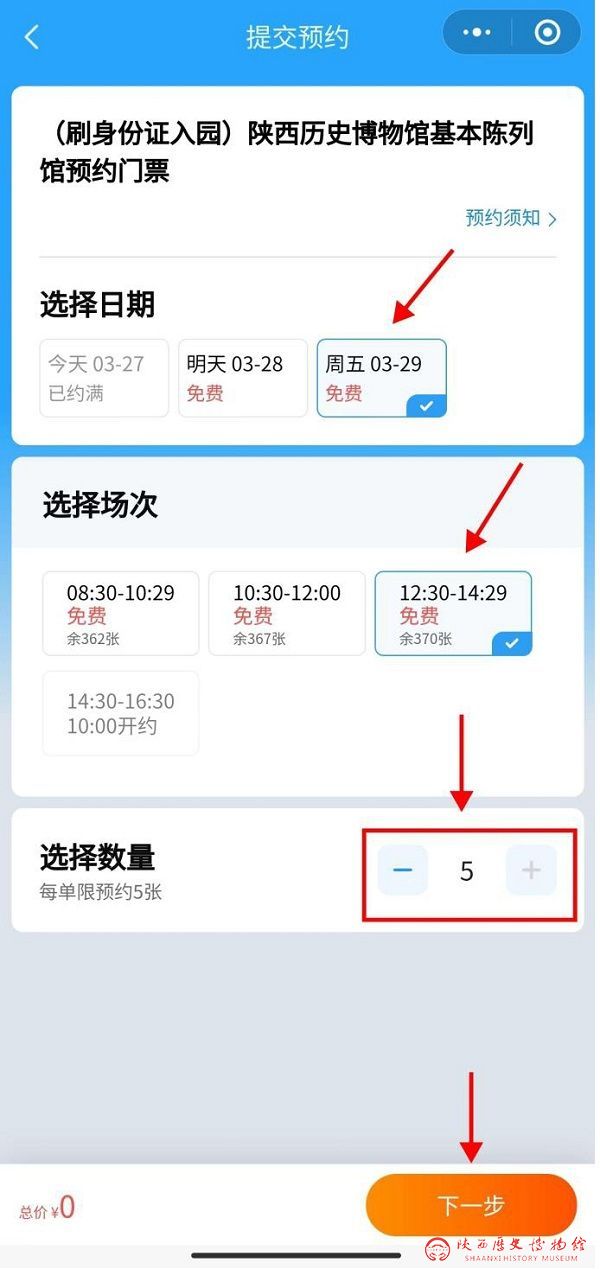Continue with the 下一步 button

coord(471,1205)
